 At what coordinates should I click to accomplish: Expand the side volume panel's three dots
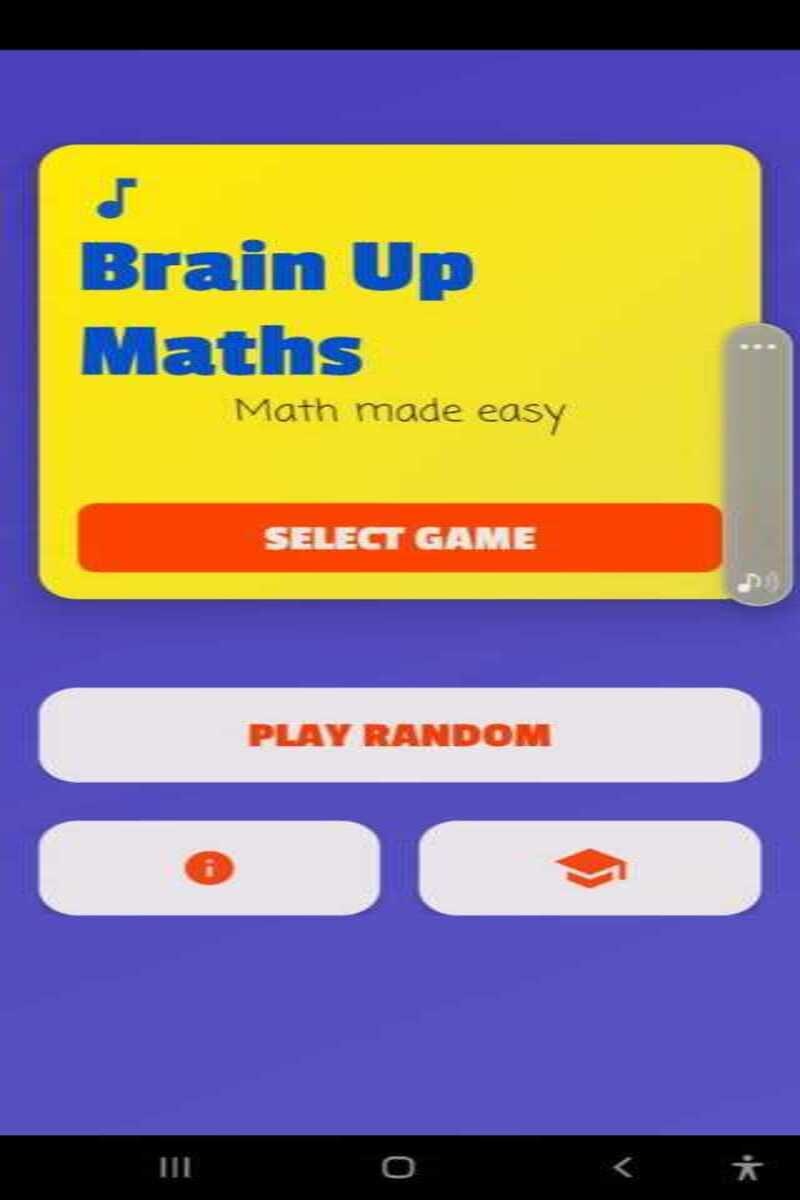[x=758, y=347]
